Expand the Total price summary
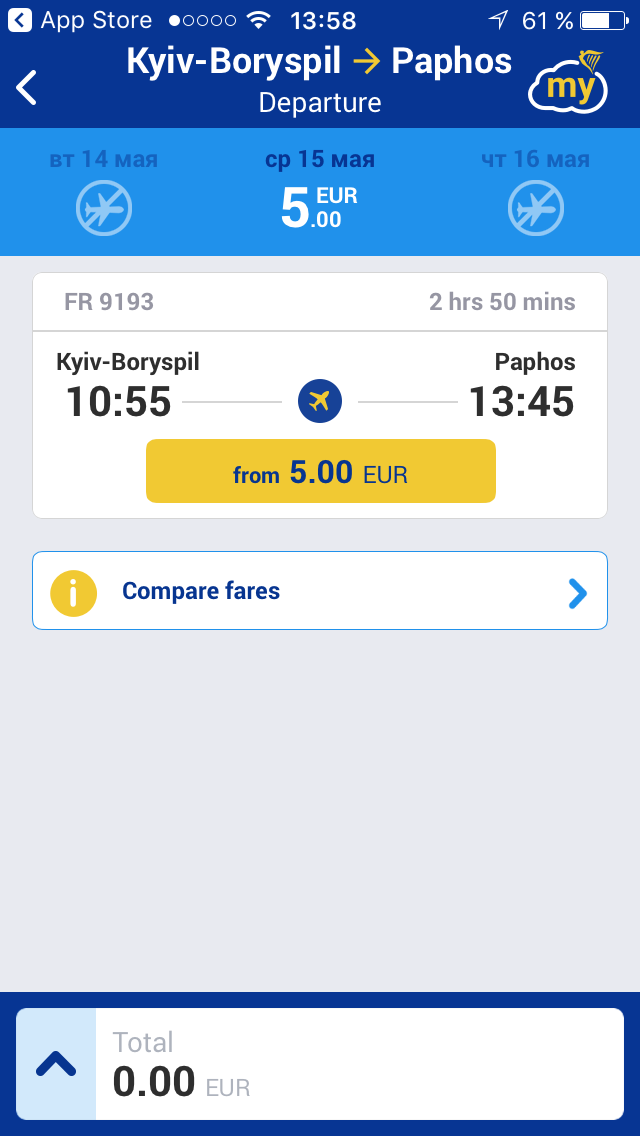Viewport: 640px width, 1136px height. tap(57, 1064)
